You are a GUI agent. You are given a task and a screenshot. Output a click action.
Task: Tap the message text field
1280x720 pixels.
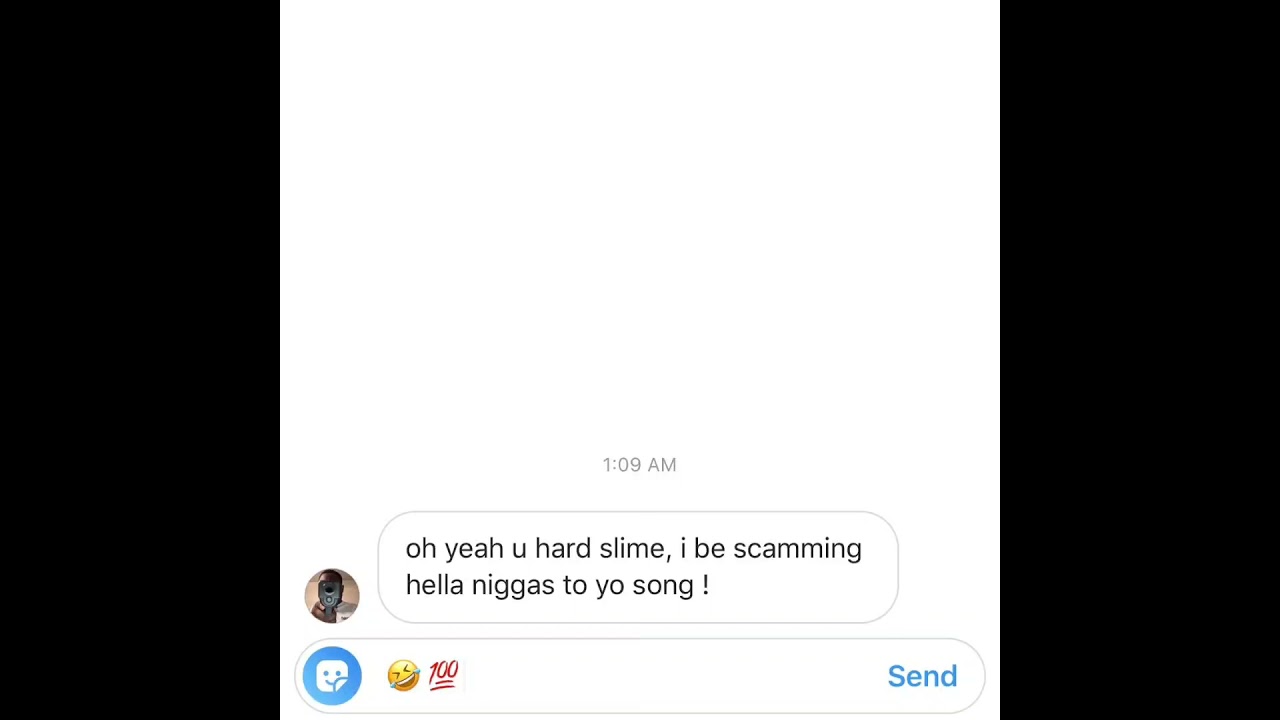coord(660,677)
